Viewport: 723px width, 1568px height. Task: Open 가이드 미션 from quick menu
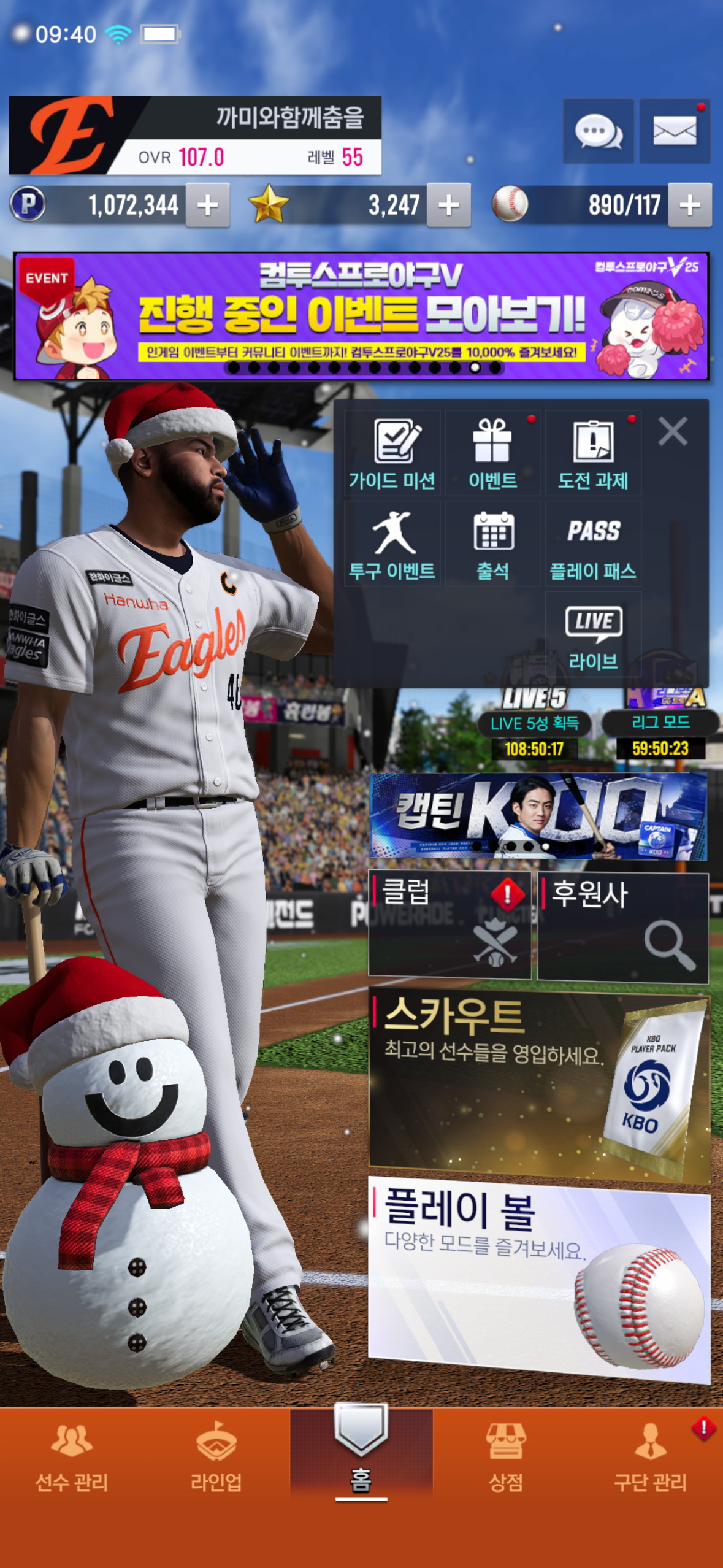coord(392,454)
